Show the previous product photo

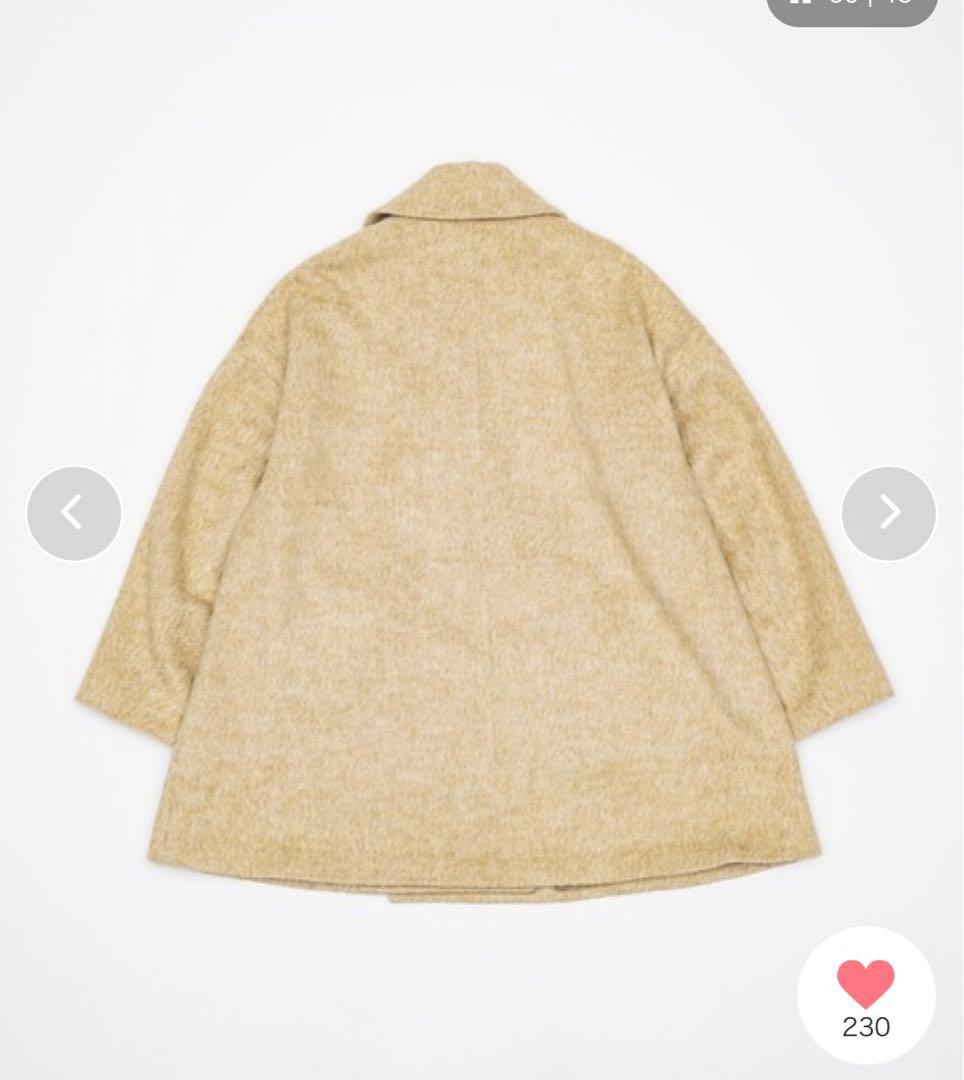74,513
